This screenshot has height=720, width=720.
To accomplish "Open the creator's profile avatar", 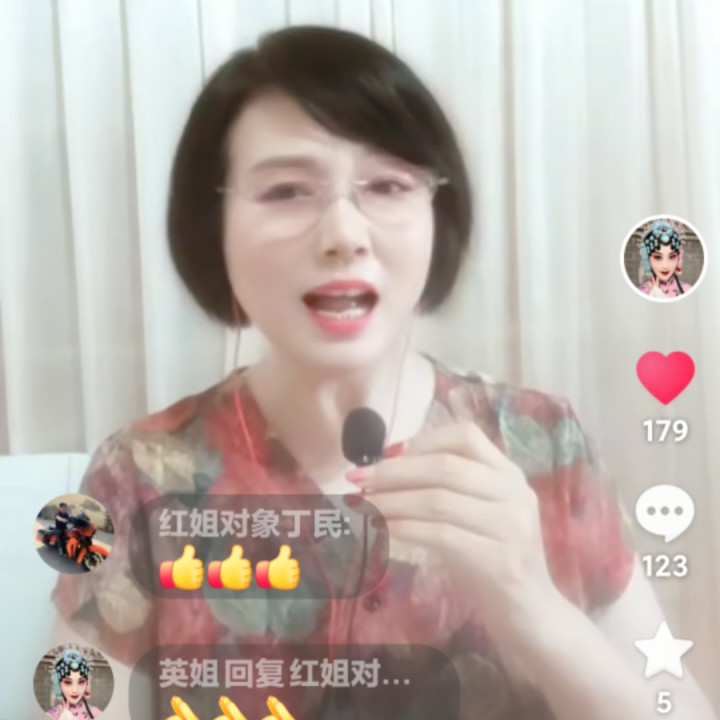I will click(x=663, y=258).
